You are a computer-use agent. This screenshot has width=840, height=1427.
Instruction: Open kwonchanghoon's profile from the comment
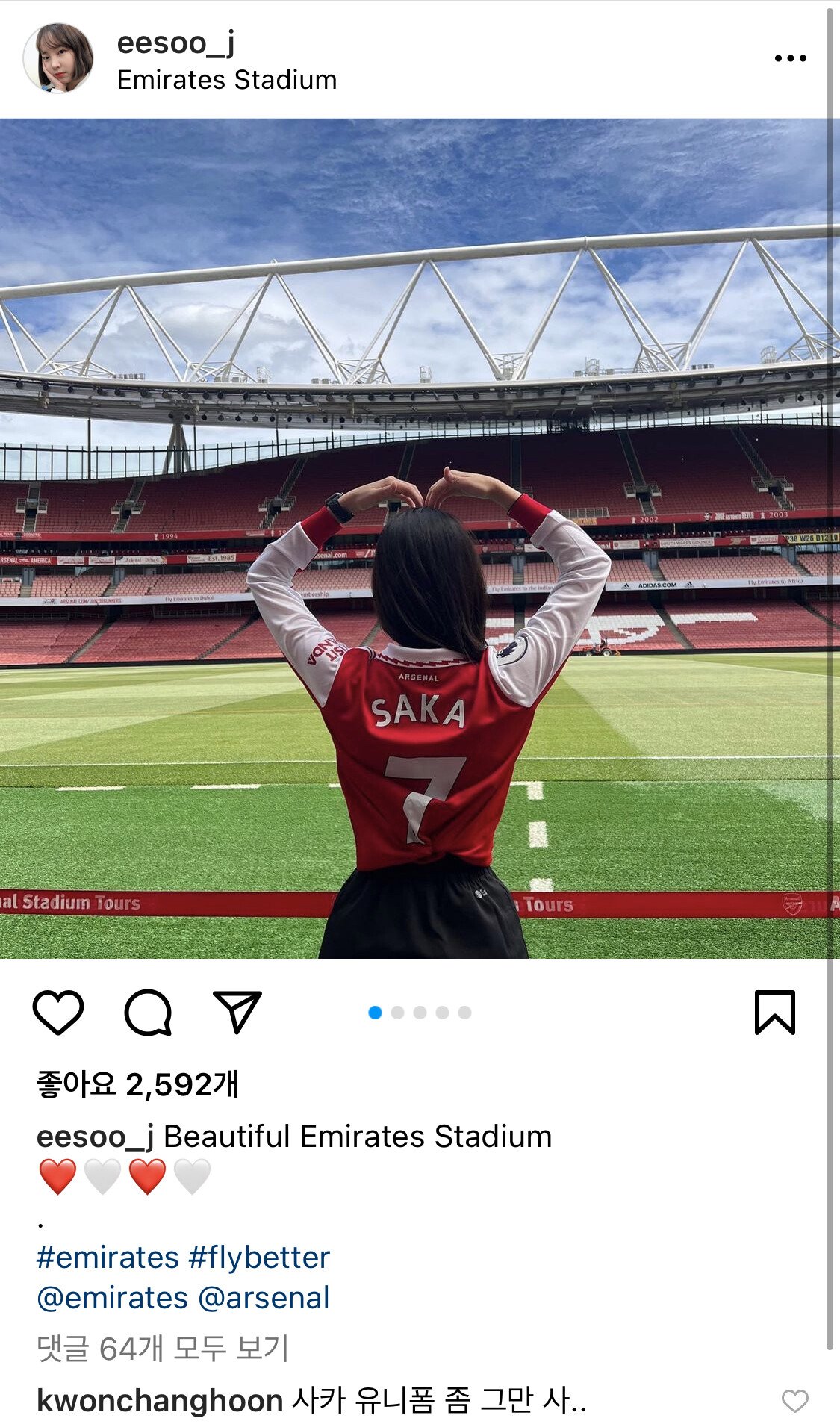[159, 1401]
